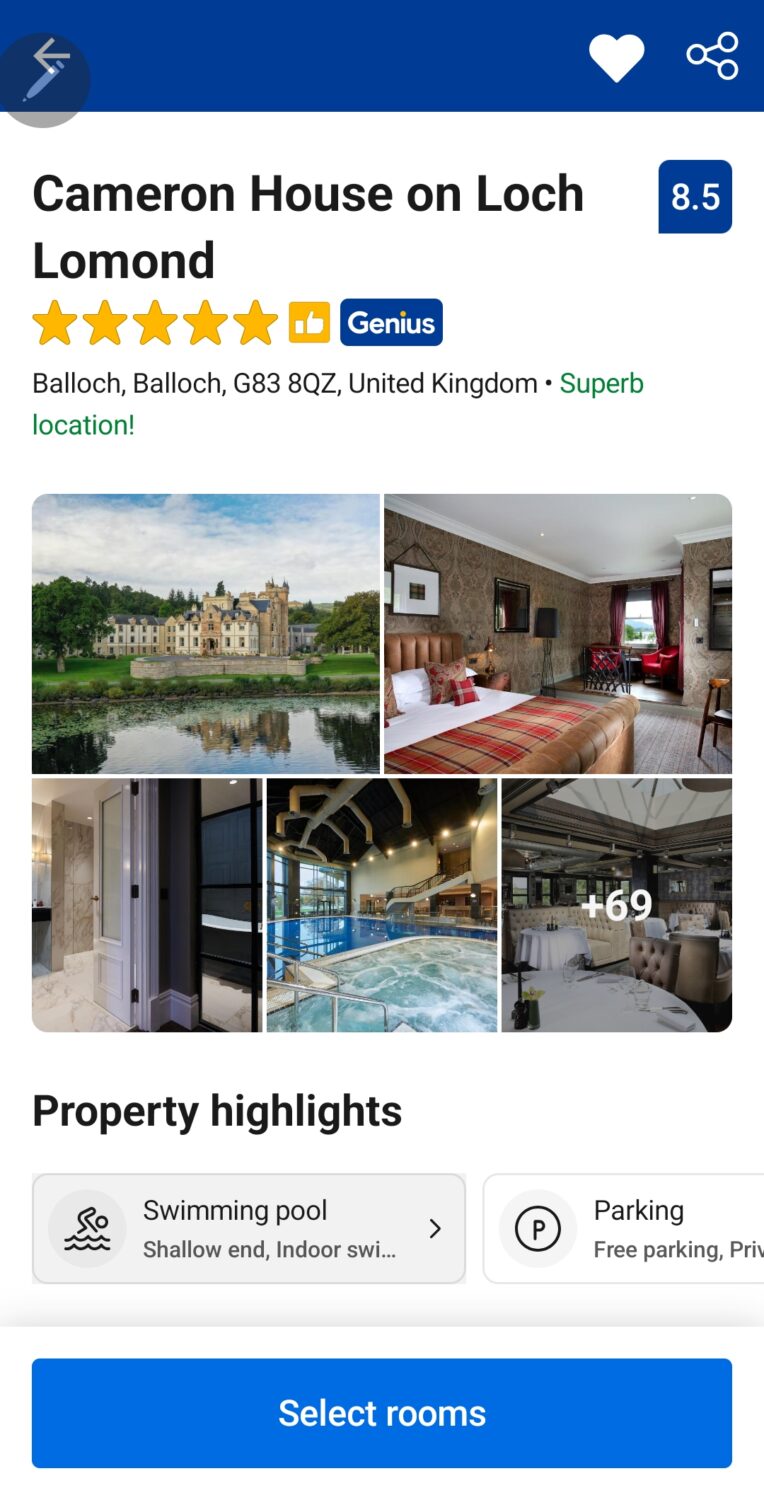Toggle the heart to save this property
The width and height of the screenshot is (764, 1500).
[616, 57]
